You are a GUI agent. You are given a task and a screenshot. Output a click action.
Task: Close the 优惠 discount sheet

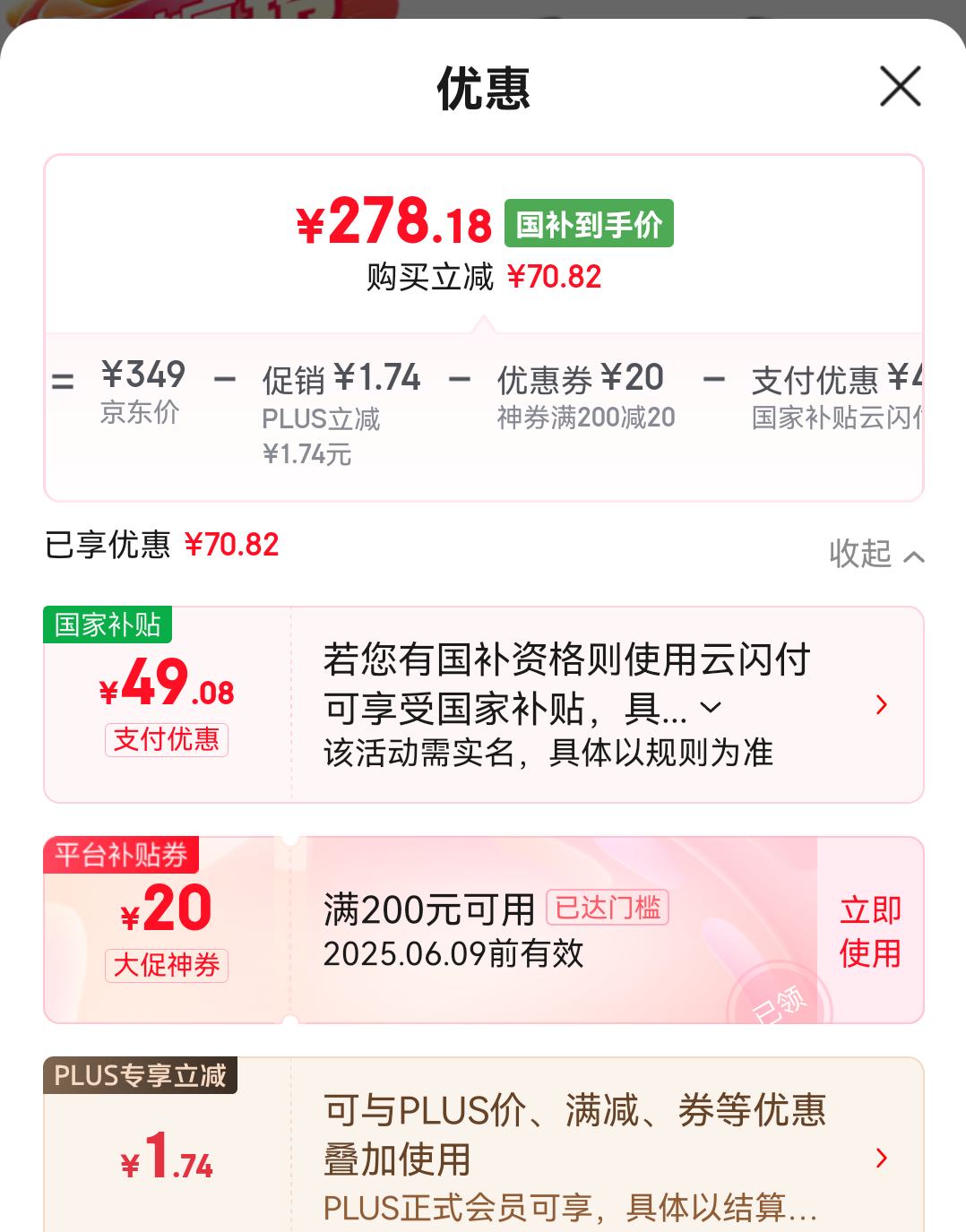(900, 87)
